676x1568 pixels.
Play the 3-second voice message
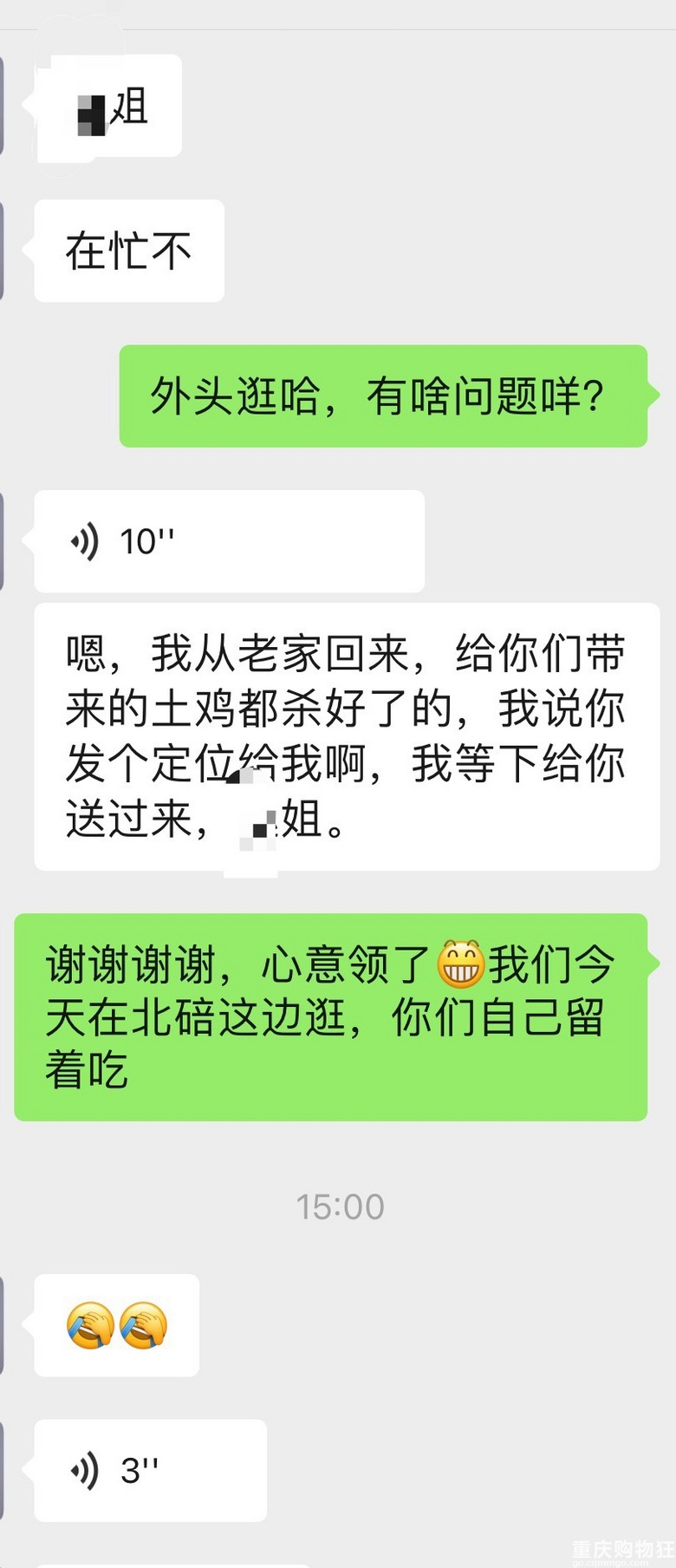[x=149, y=1470]
